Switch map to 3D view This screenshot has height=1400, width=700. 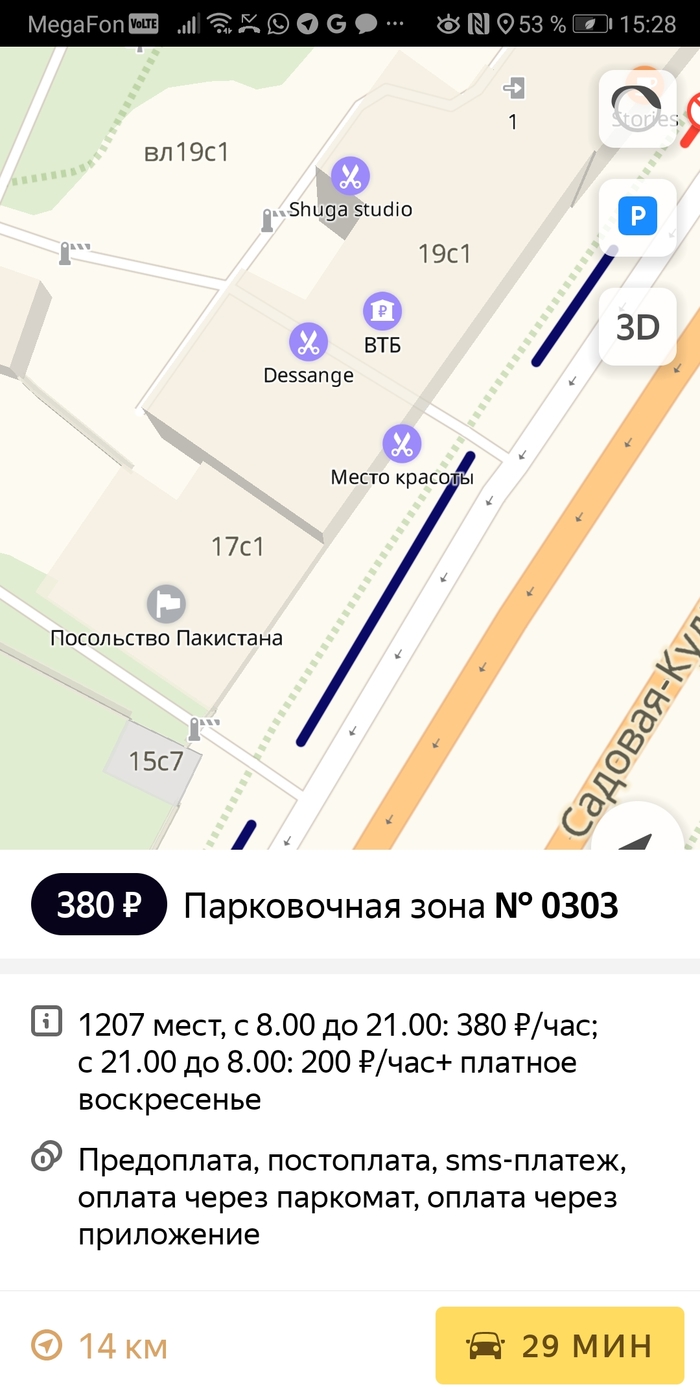(x=637, y=327)
